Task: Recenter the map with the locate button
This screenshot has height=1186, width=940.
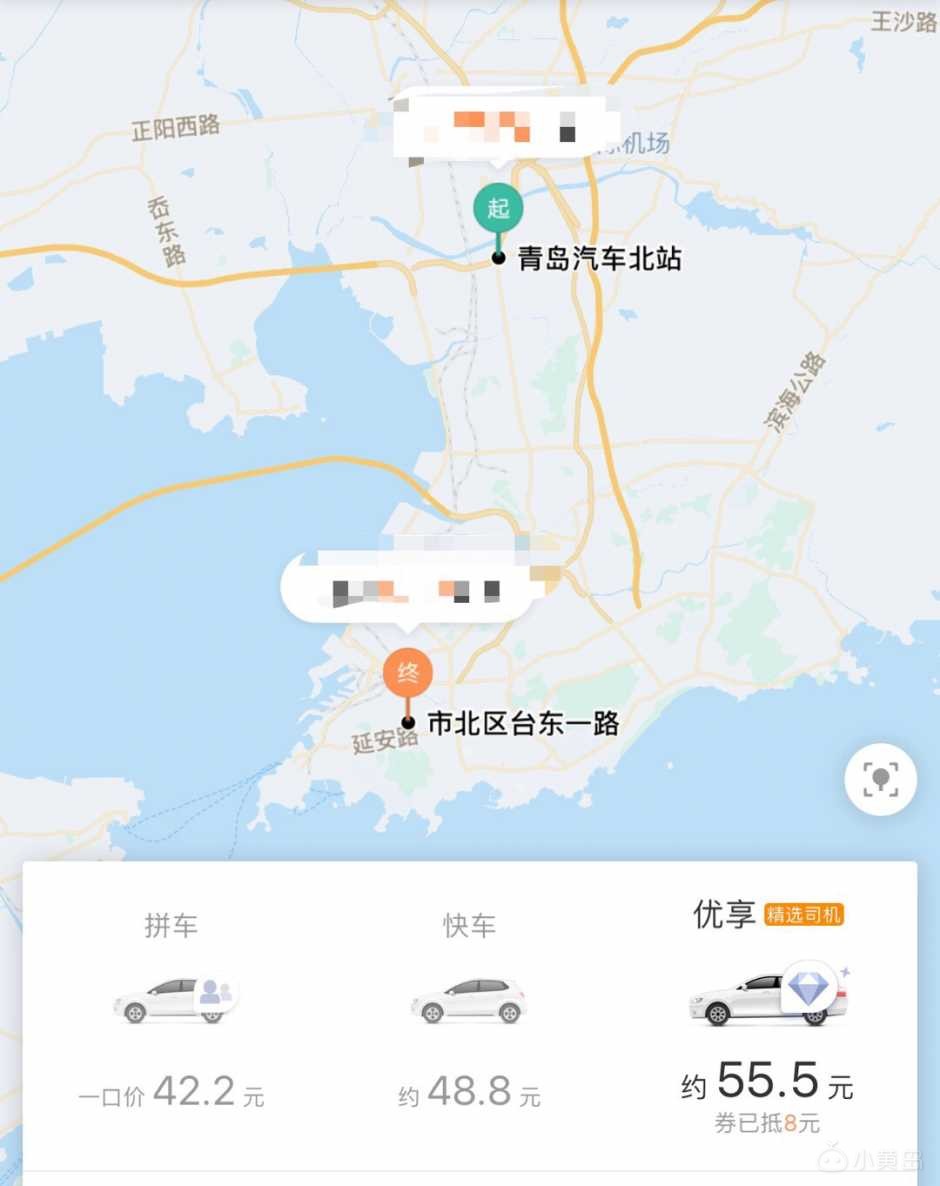Action: pos(880,779)
